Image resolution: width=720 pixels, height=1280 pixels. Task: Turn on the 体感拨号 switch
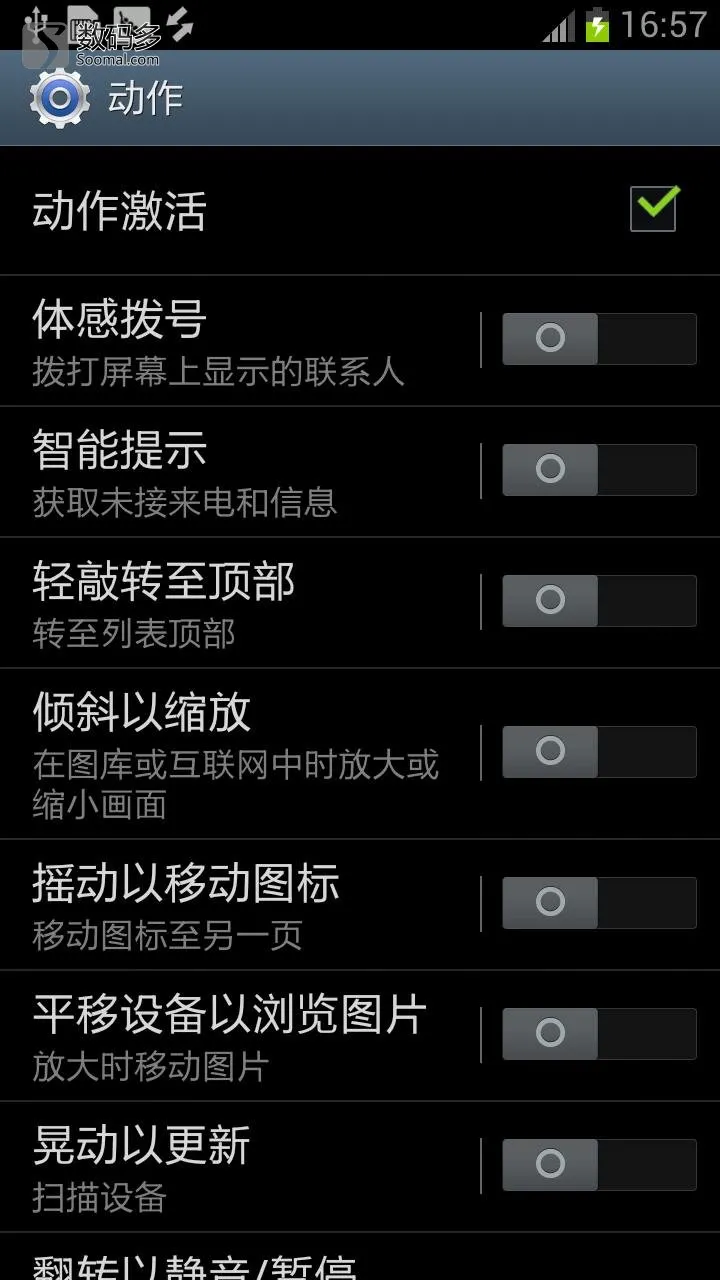[599, 339]
